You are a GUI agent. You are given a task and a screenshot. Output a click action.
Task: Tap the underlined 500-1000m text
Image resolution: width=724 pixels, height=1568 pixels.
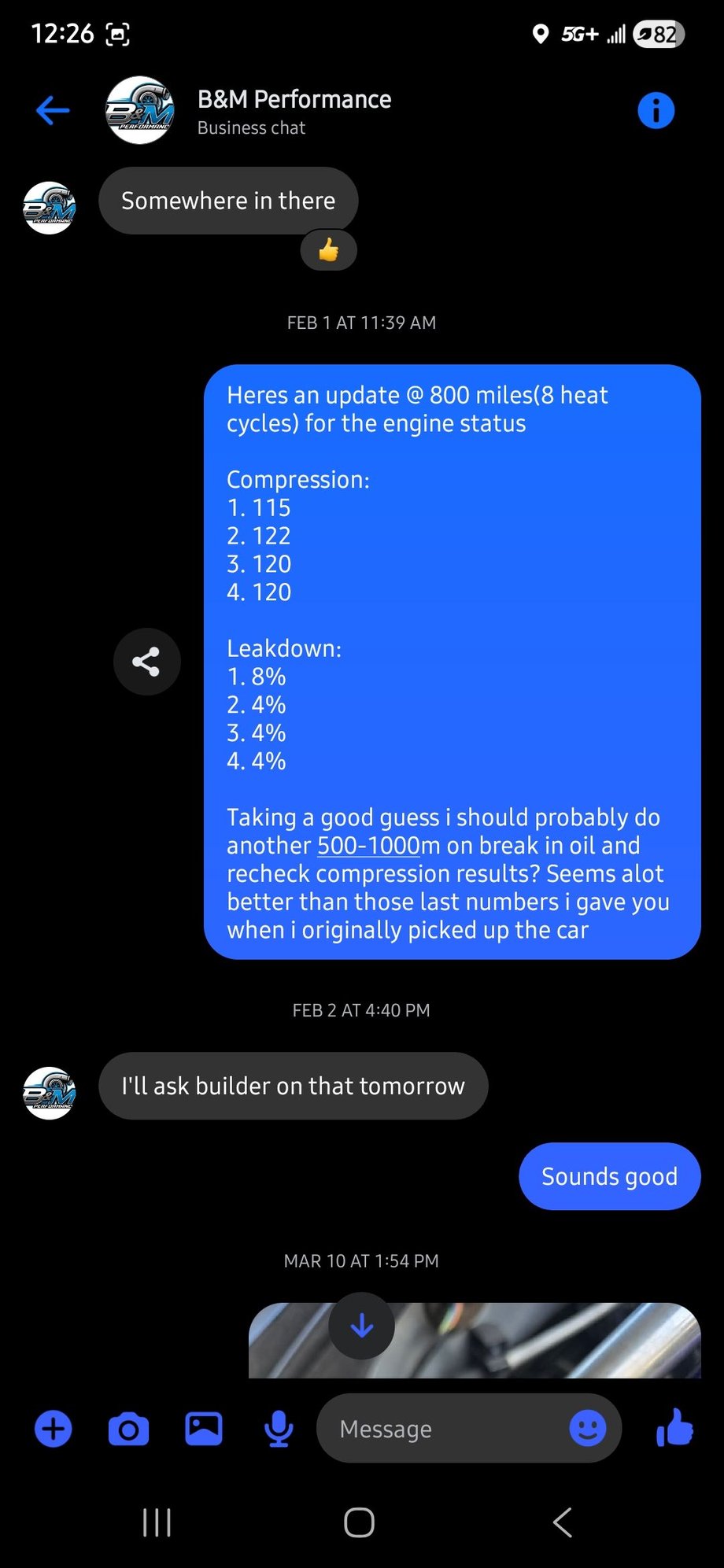pyautogui.click(x=367, y=845)
